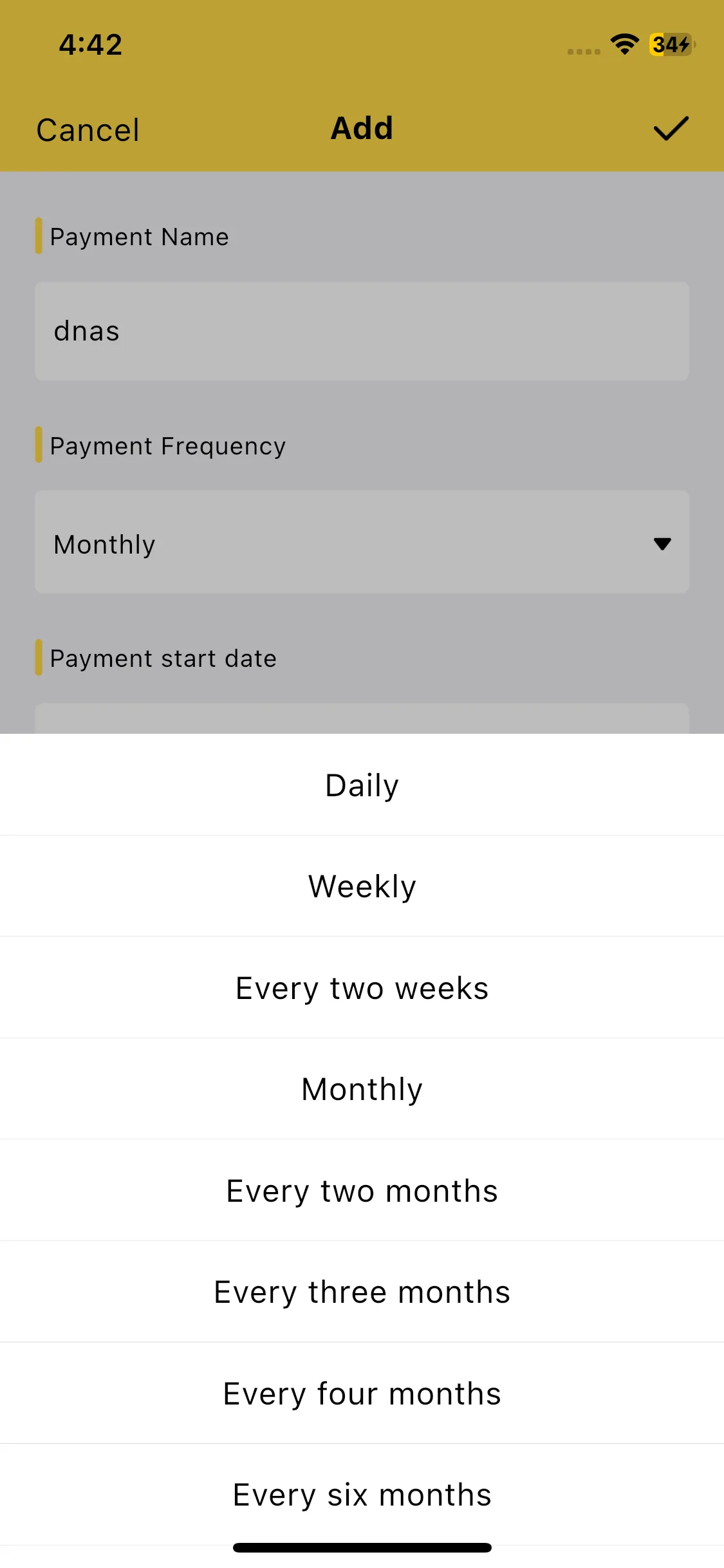Set frequency to Every three months
This screenshot has height=1568, width=724.
pyautogui.click(x=362, y=1292)
